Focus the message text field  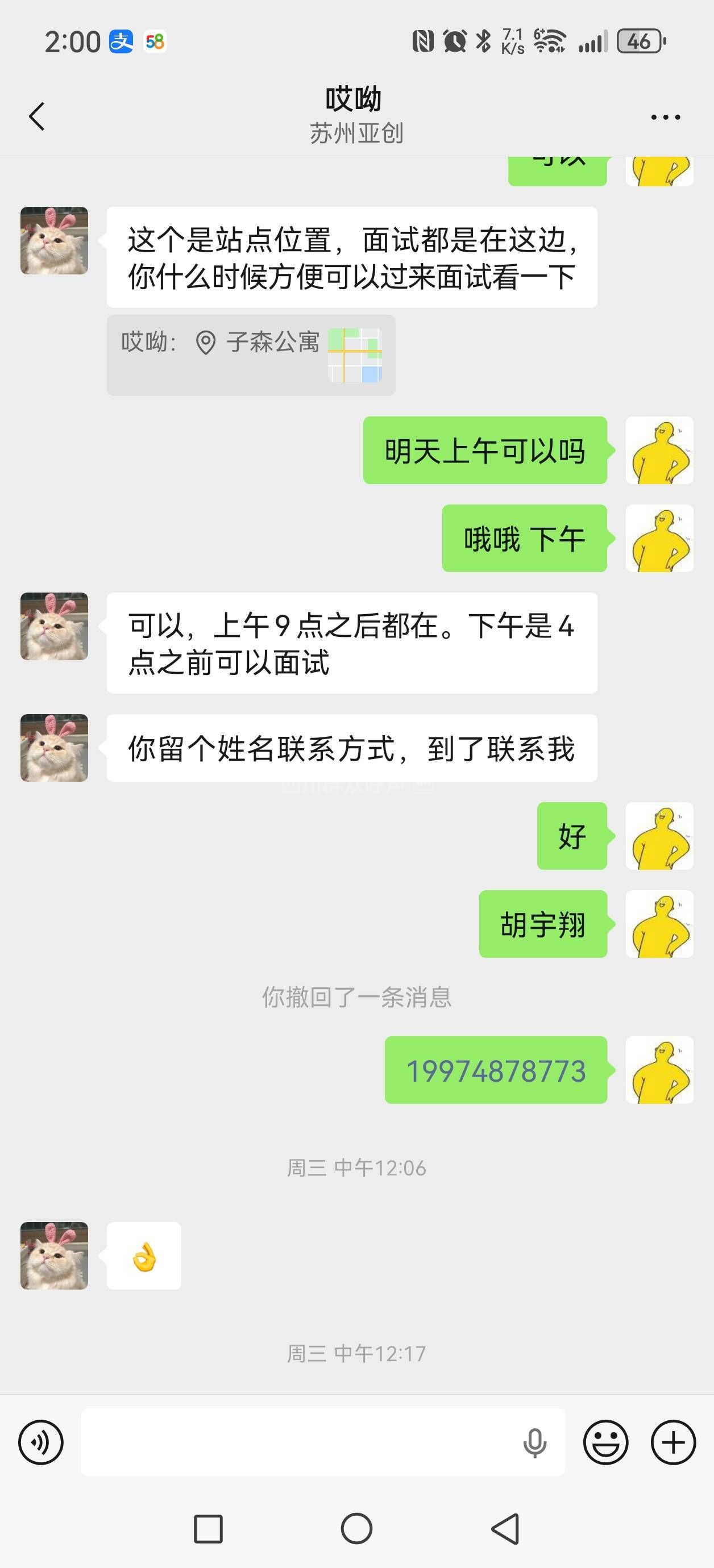click(x=298, y=1442)
